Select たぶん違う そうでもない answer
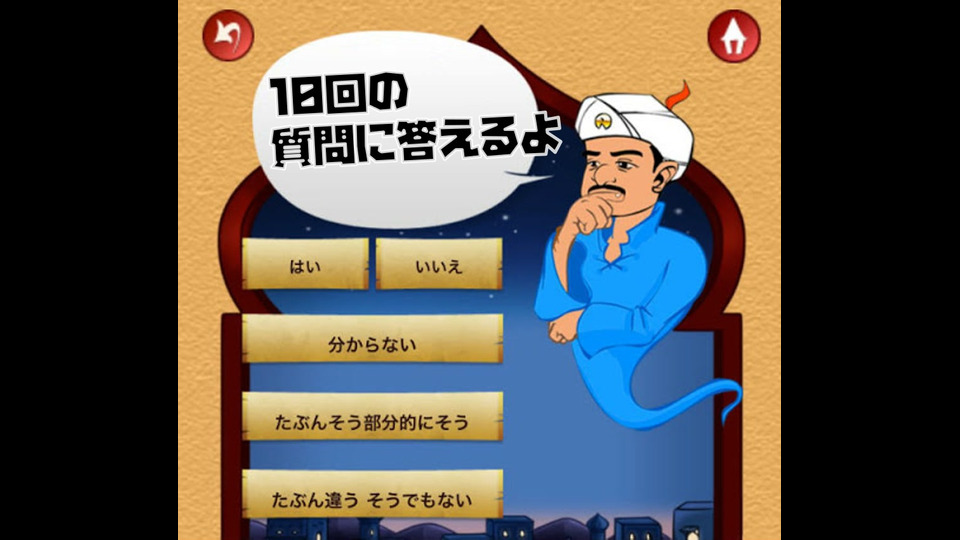This screenshot has height=540, width=960. coord(372,498)
